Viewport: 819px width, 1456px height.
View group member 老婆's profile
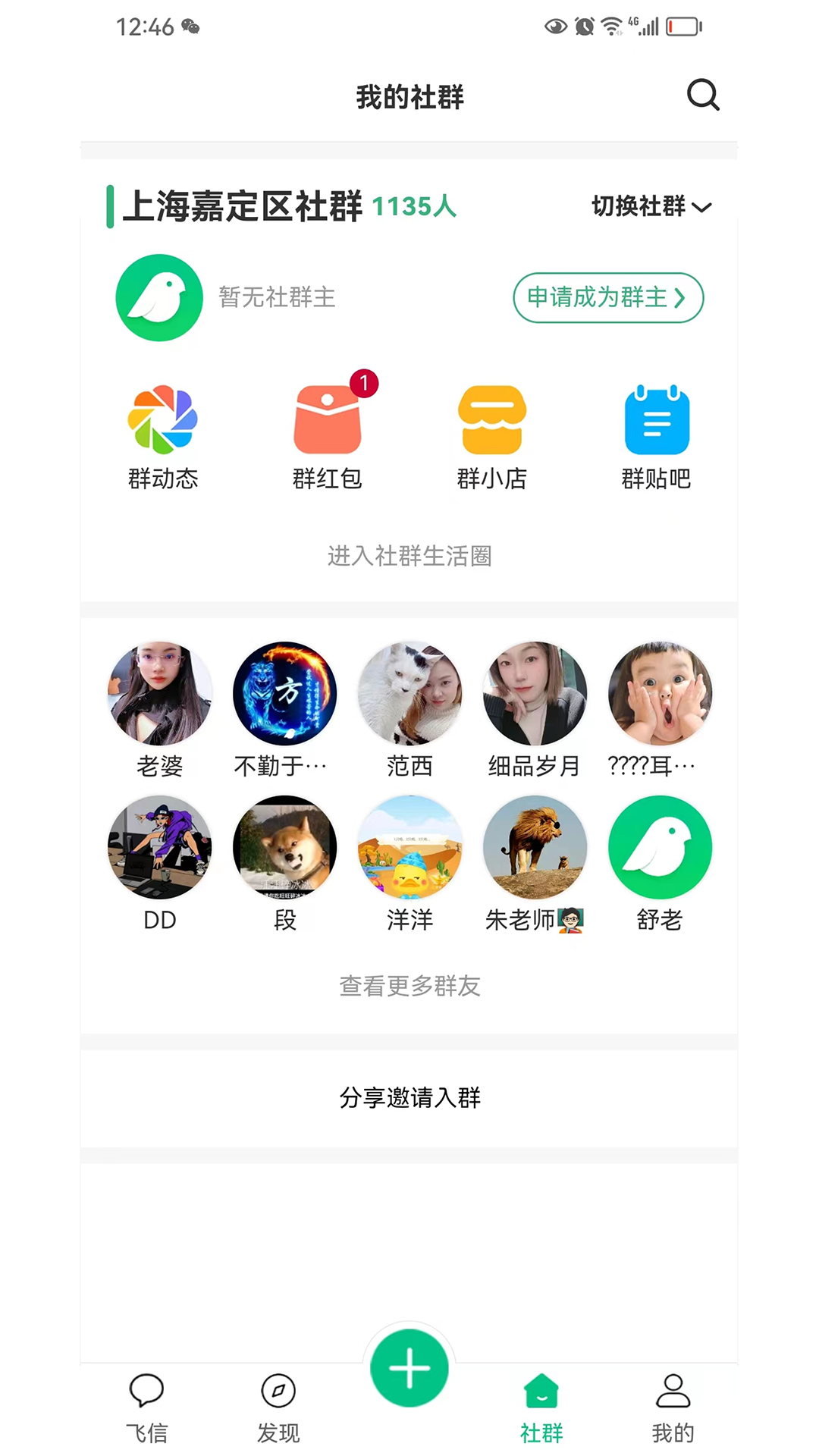160,694
